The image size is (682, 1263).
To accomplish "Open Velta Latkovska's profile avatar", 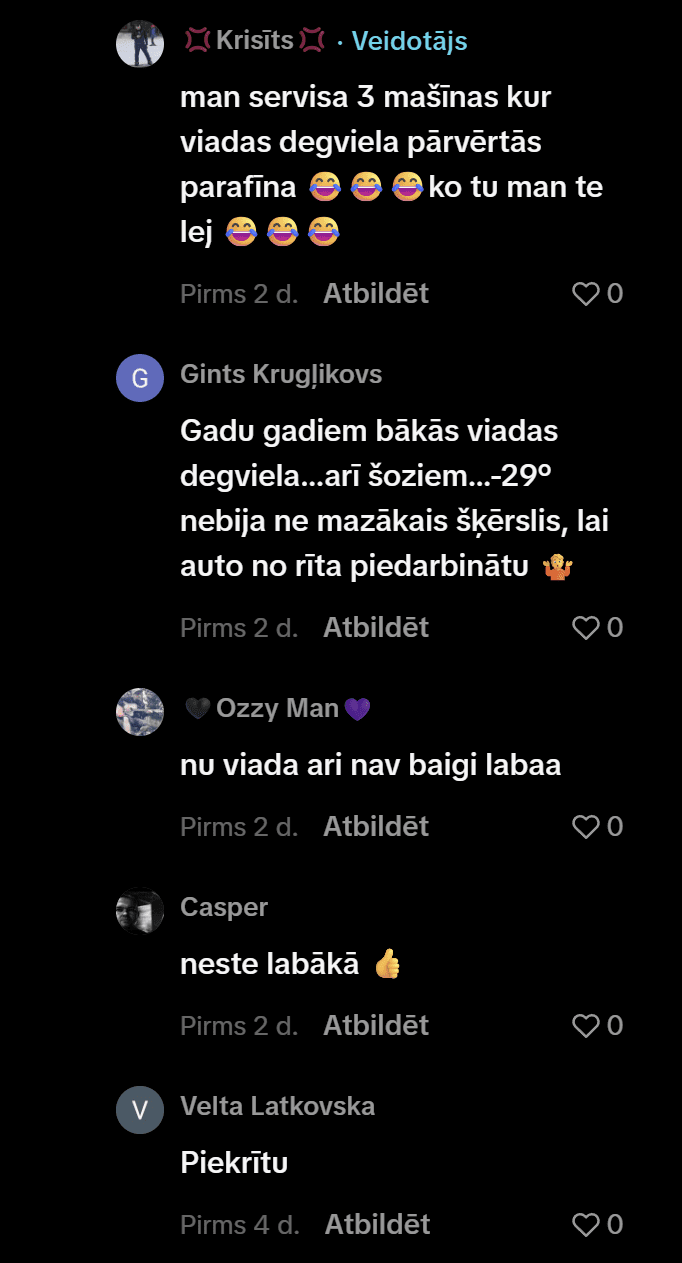I will click(x=140, y=1110).
